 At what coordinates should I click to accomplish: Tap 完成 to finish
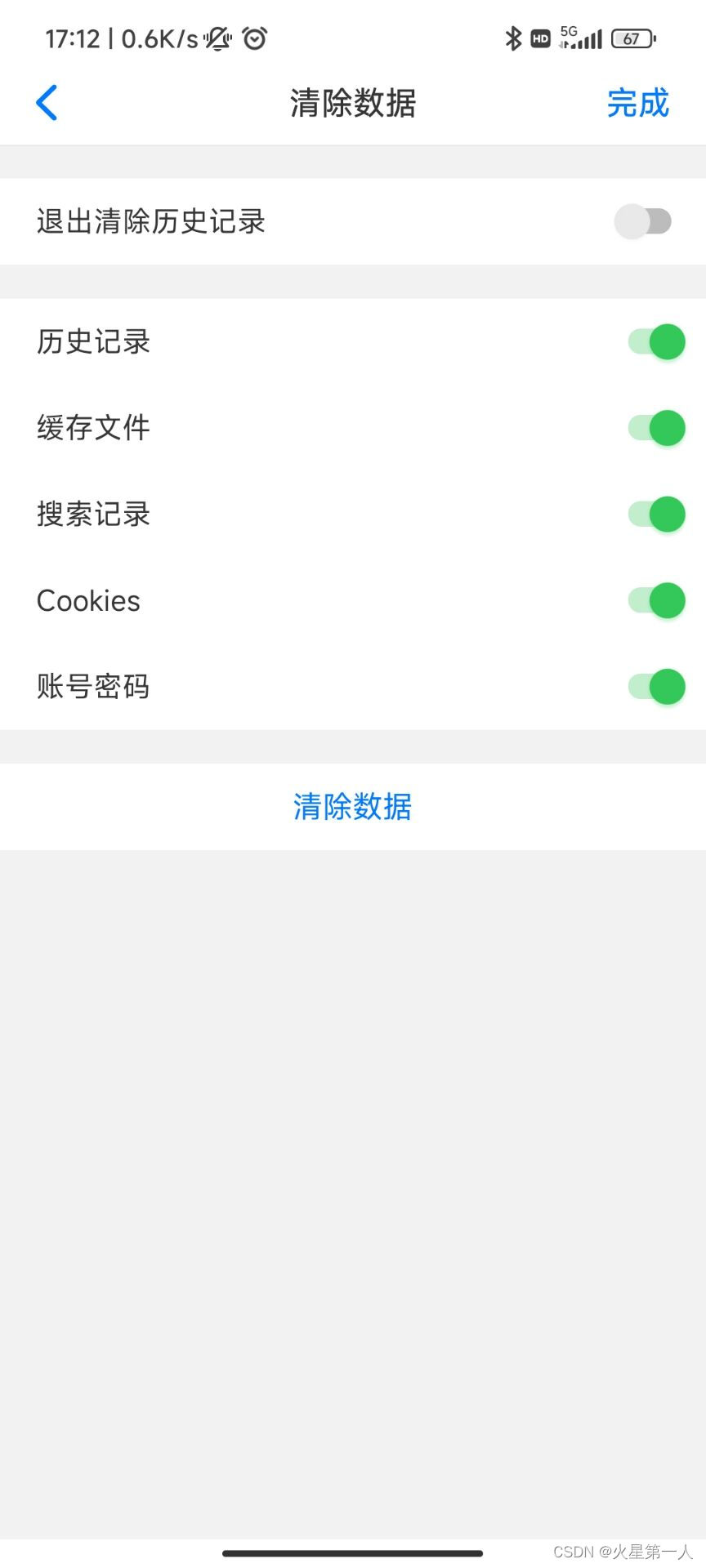coord(637,103)
